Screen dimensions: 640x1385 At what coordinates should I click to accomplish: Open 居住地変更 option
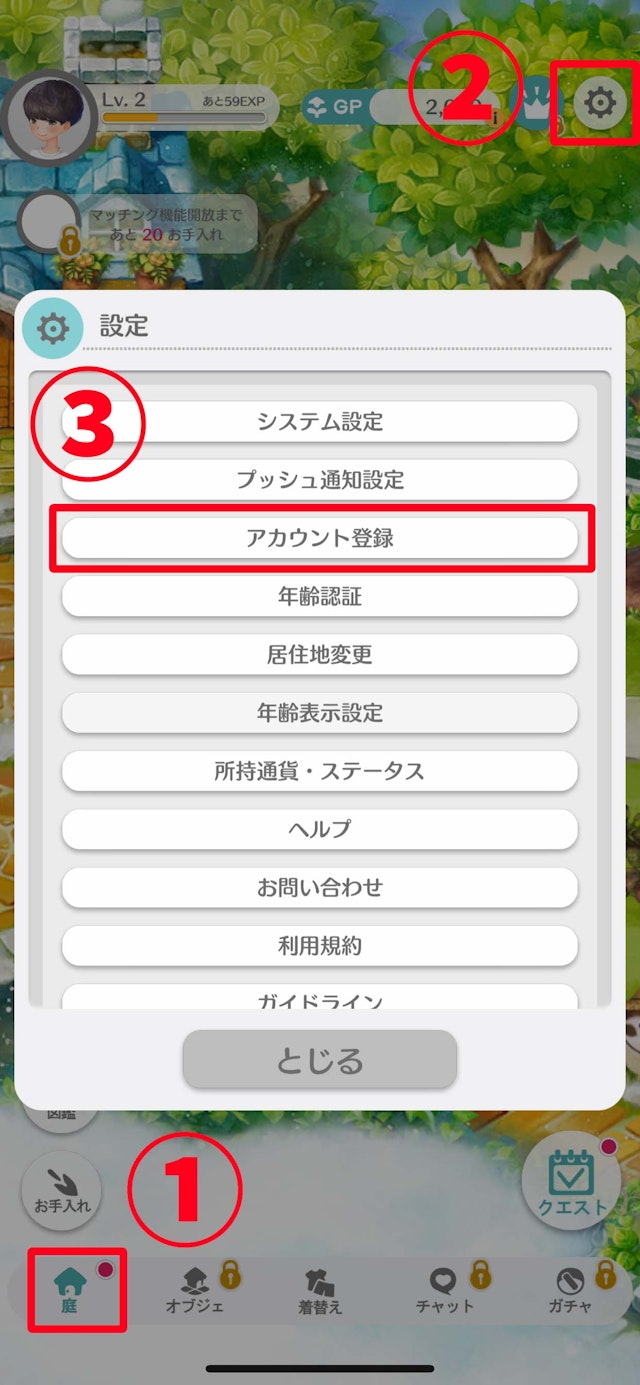320,655
